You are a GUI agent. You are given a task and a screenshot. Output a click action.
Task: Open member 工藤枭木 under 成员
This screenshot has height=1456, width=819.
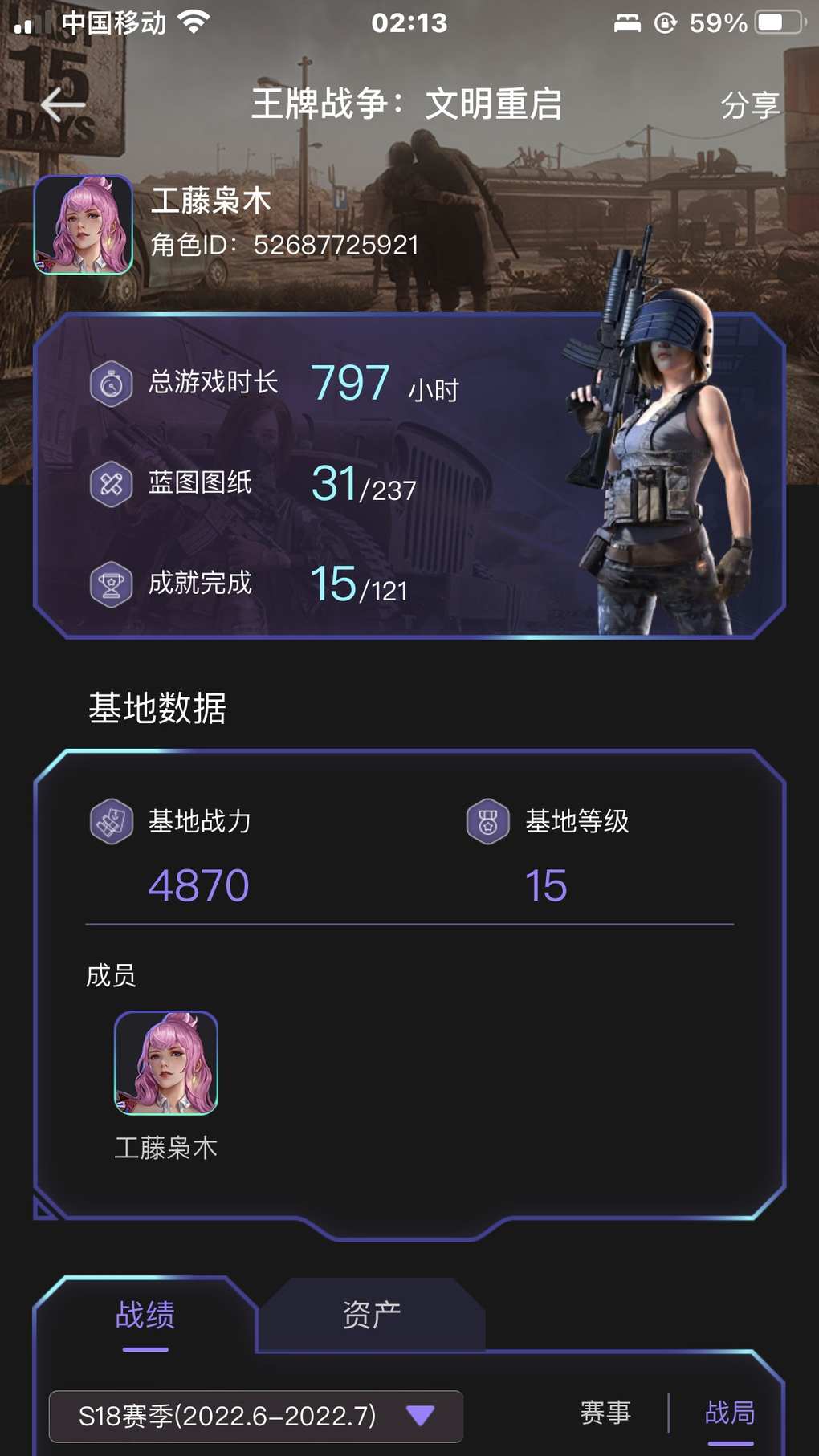(166, 1064)
